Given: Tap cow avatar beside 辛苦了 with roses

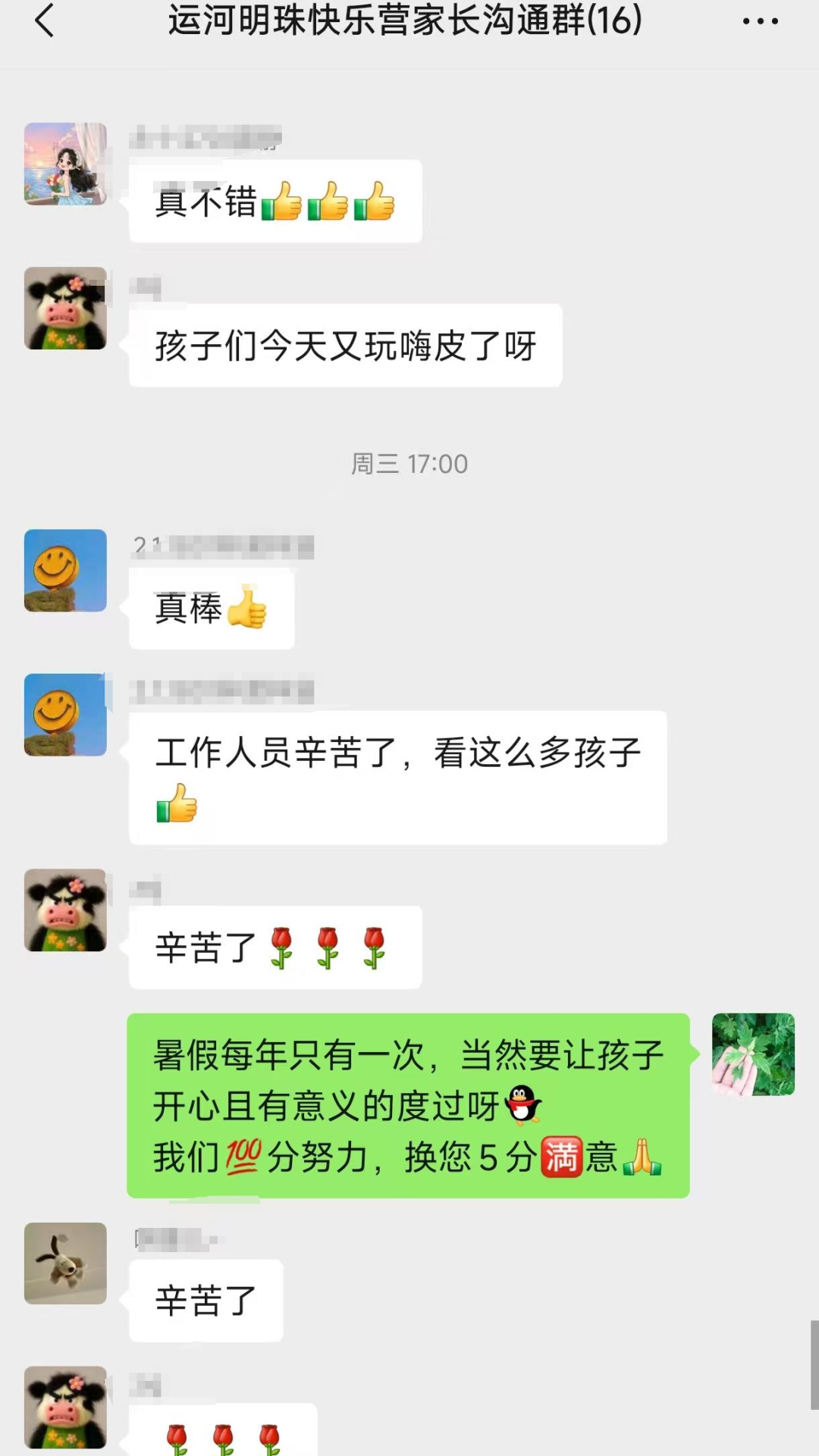Looking at the screenshot, I should click(65, 910).
